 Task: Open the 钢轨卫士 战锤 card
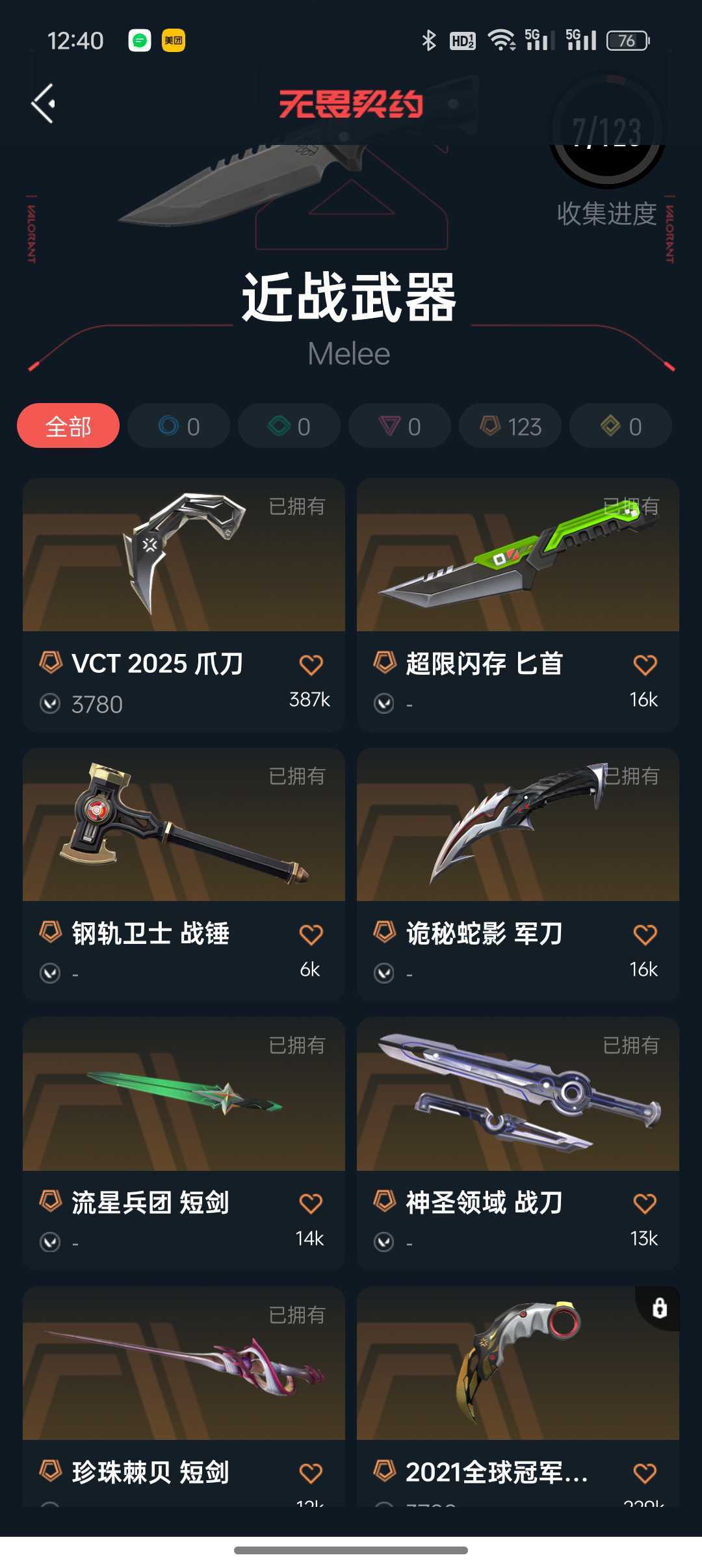pyautogui.click(x=184, y=826)
